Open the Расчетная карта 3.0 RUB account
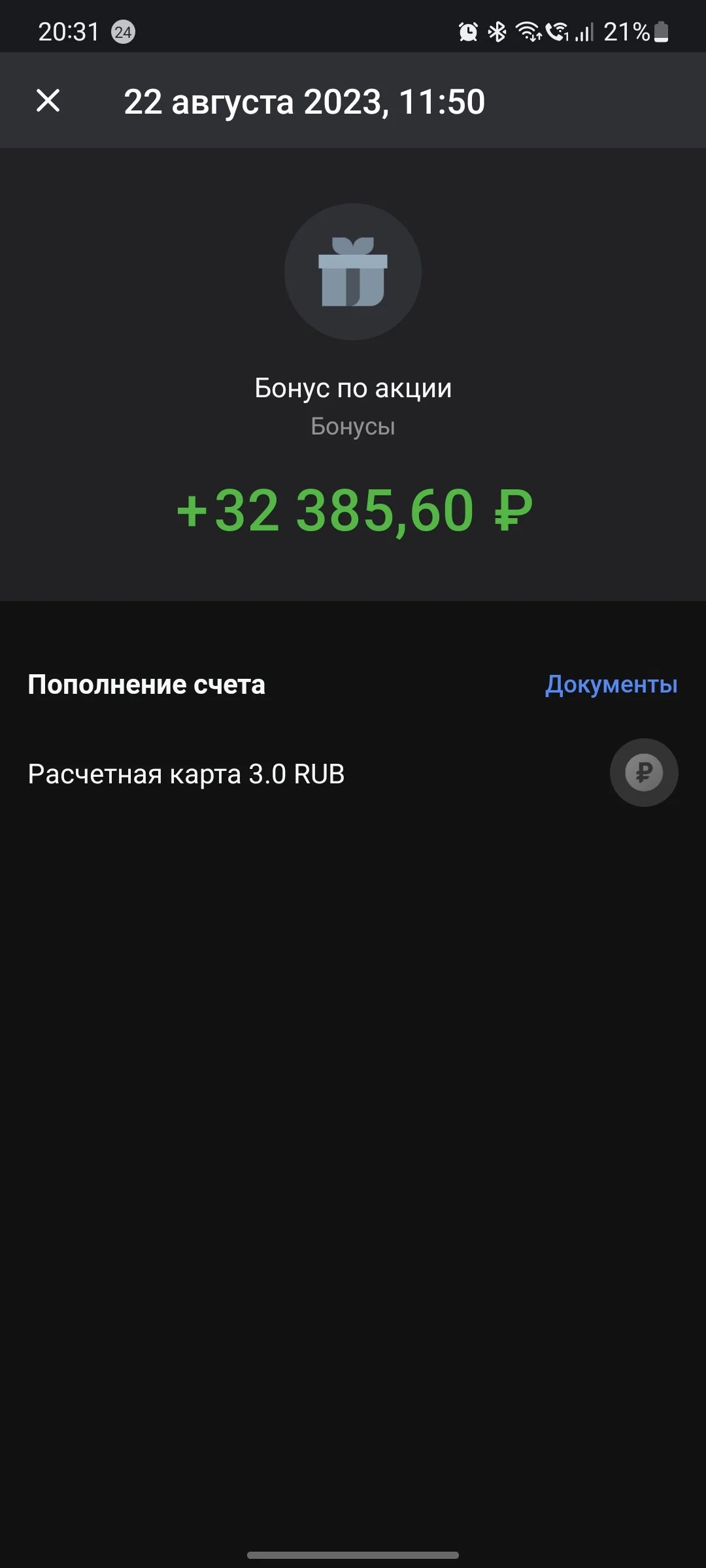 click(x=353, y=773)
